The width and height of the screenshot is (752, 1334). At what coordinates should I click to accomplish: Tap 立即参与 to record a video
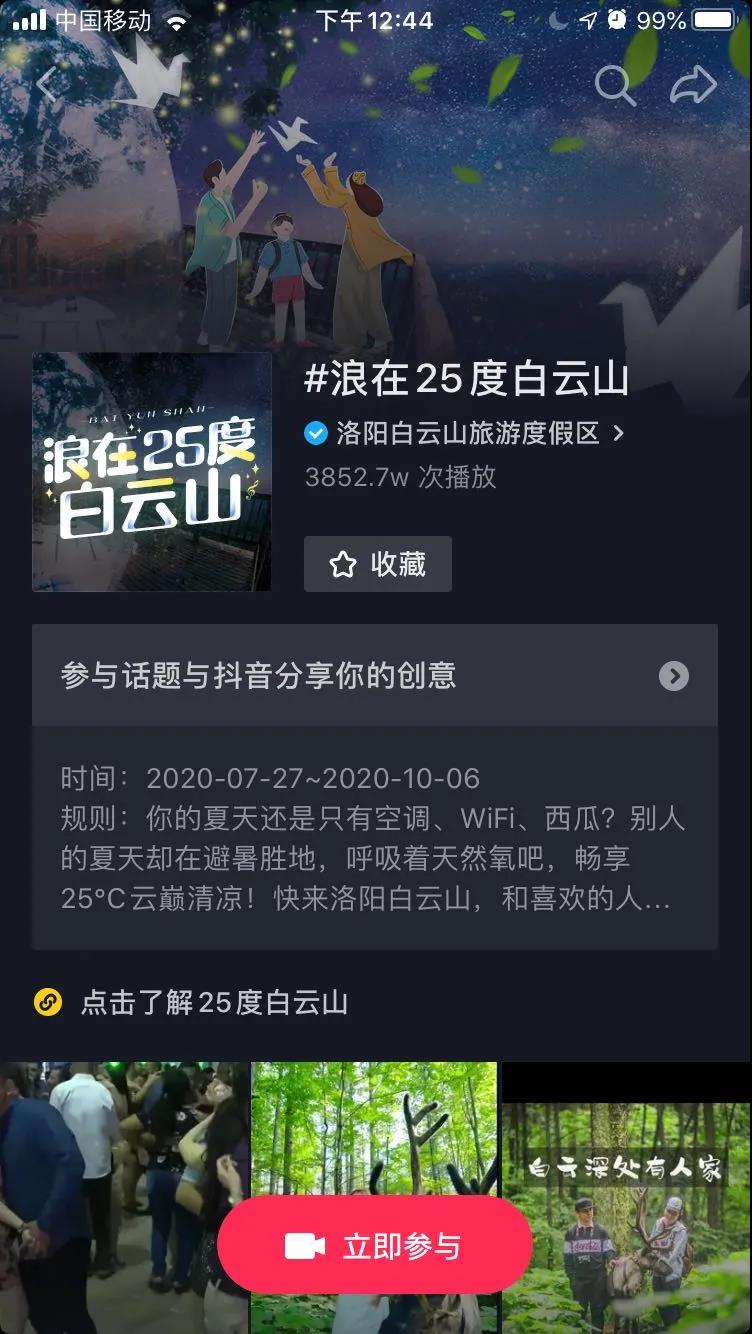pyautogui.click(x=375, y=1245)
